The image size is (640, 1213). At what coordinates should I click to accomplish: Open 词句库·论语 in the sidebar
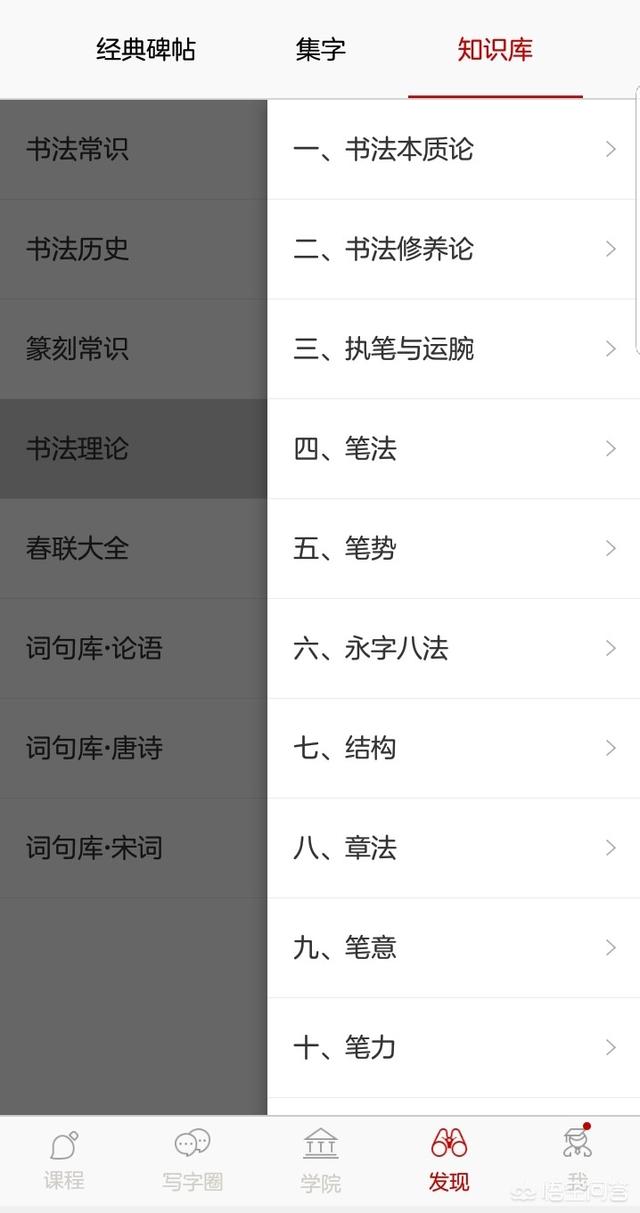(x=134, y=649)
